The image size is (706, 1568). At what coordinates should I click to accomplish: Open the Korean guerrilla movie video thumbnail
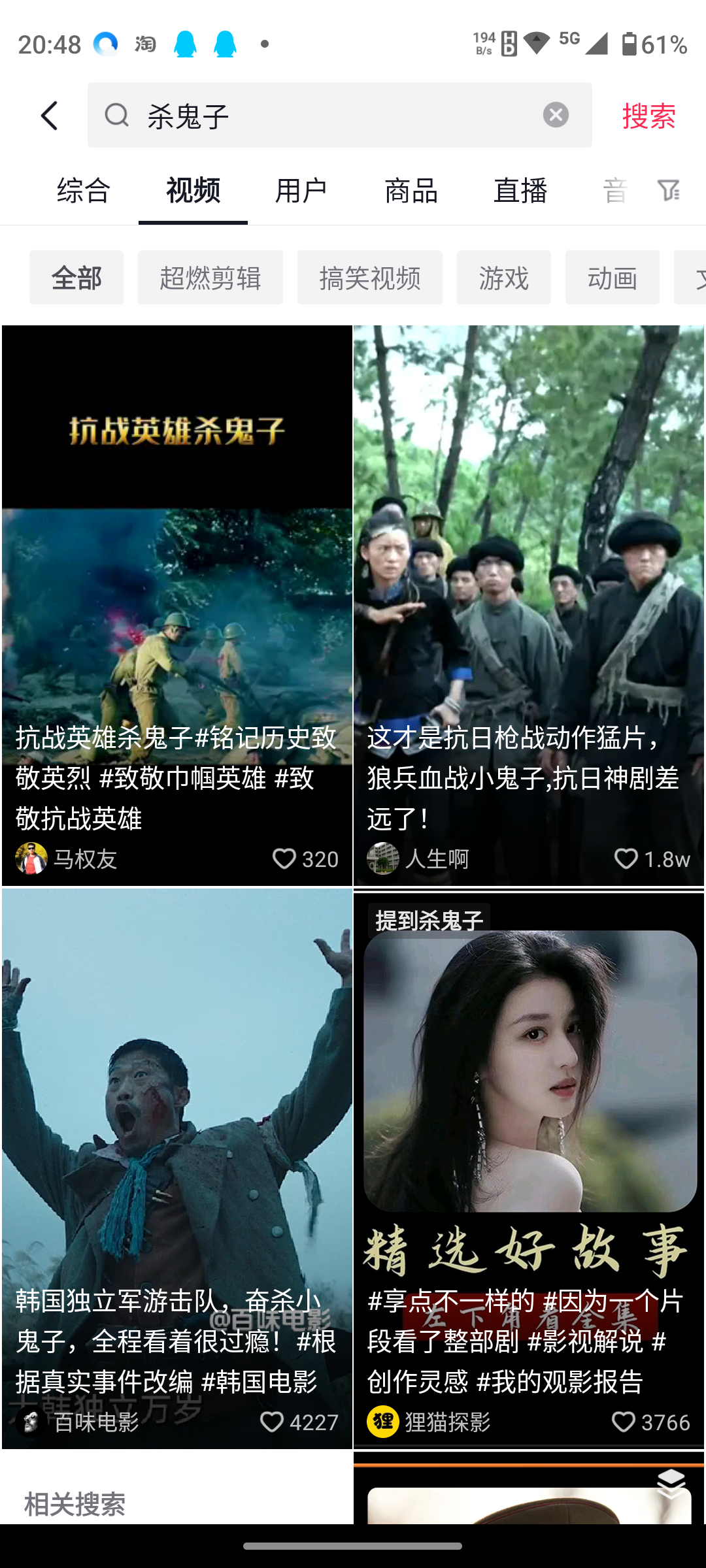pyautogui.click(x=176, y=1111)
